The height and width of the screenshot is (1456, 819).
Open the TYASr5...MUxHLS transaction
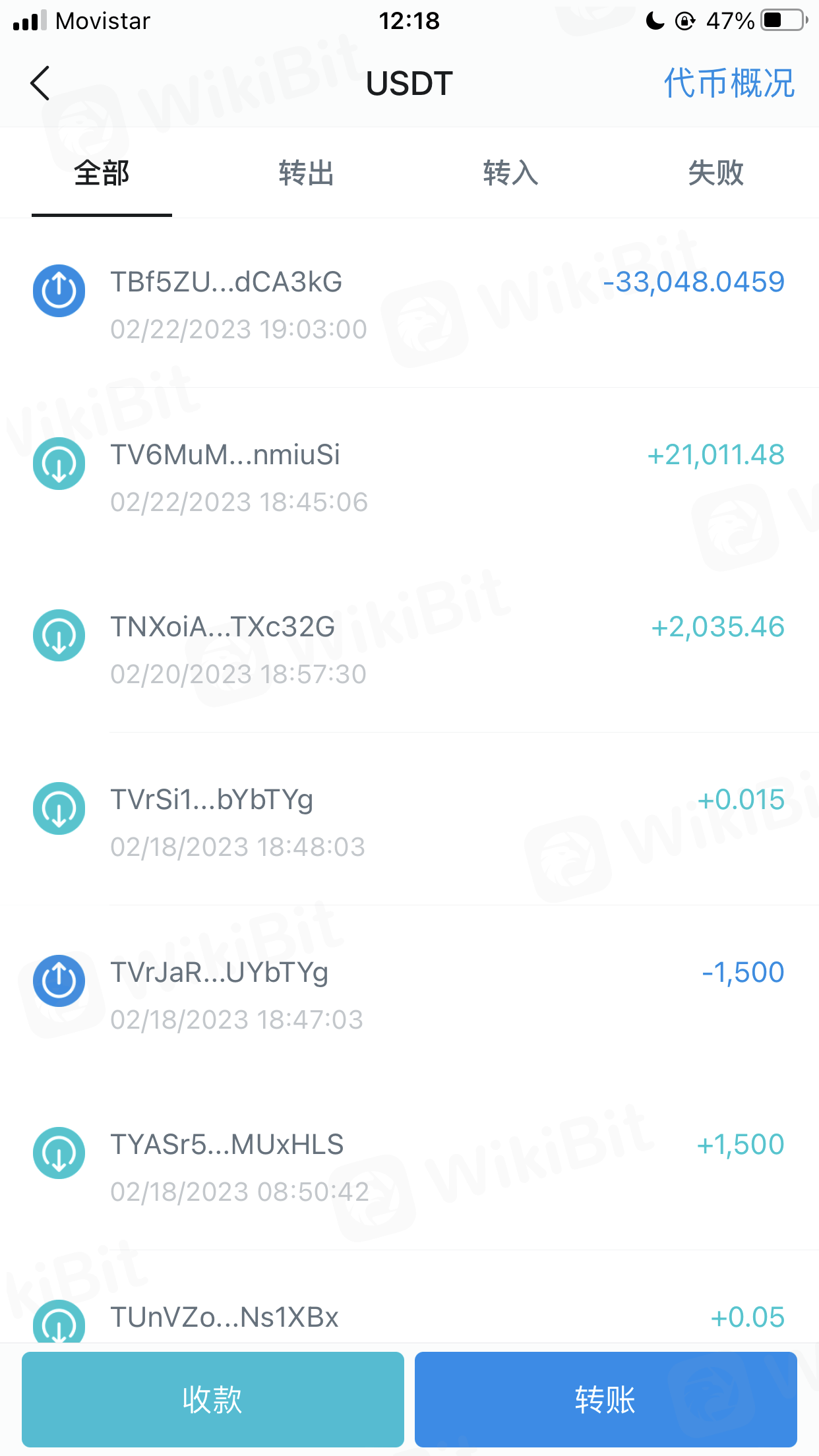(409, 1167)
